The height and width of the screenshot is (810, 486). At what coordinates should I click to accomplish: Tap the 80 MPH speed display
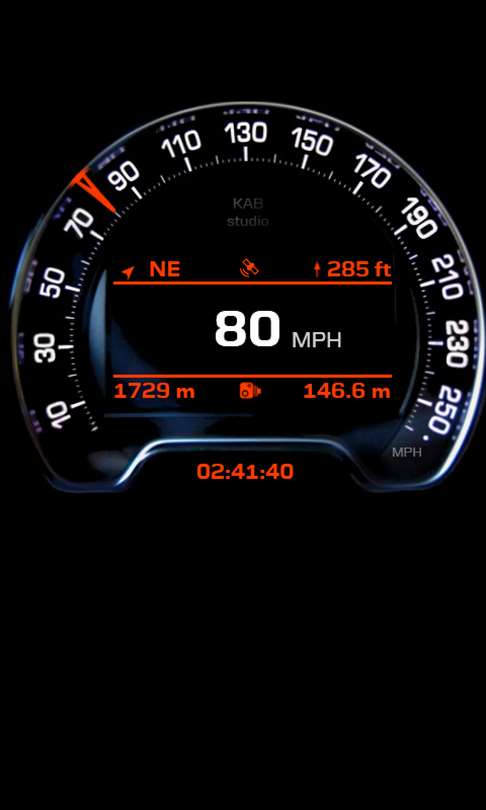click(278, 331)
